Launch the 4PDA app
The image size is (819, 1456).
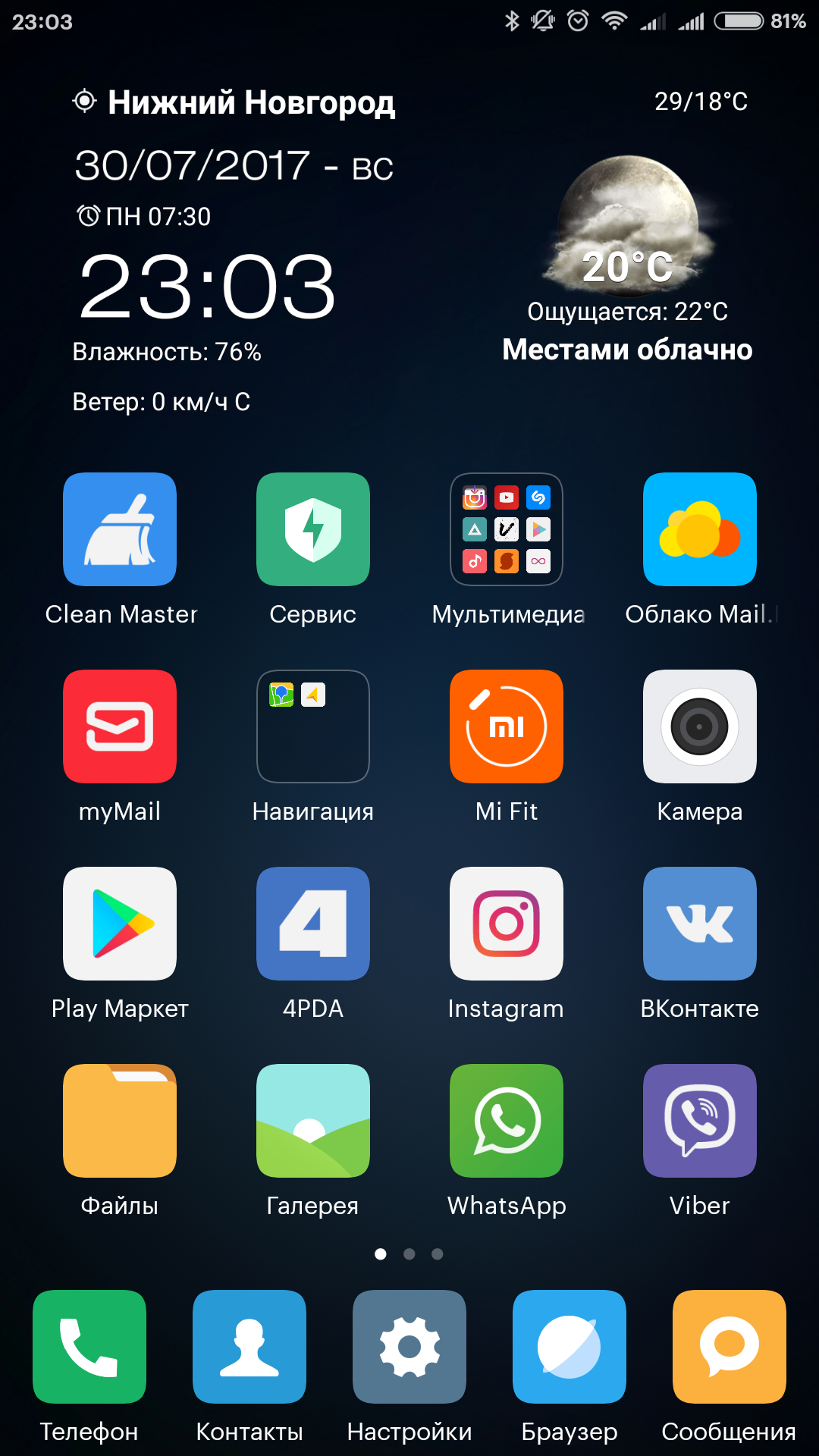pyautogui.click(x=312, y=923)
